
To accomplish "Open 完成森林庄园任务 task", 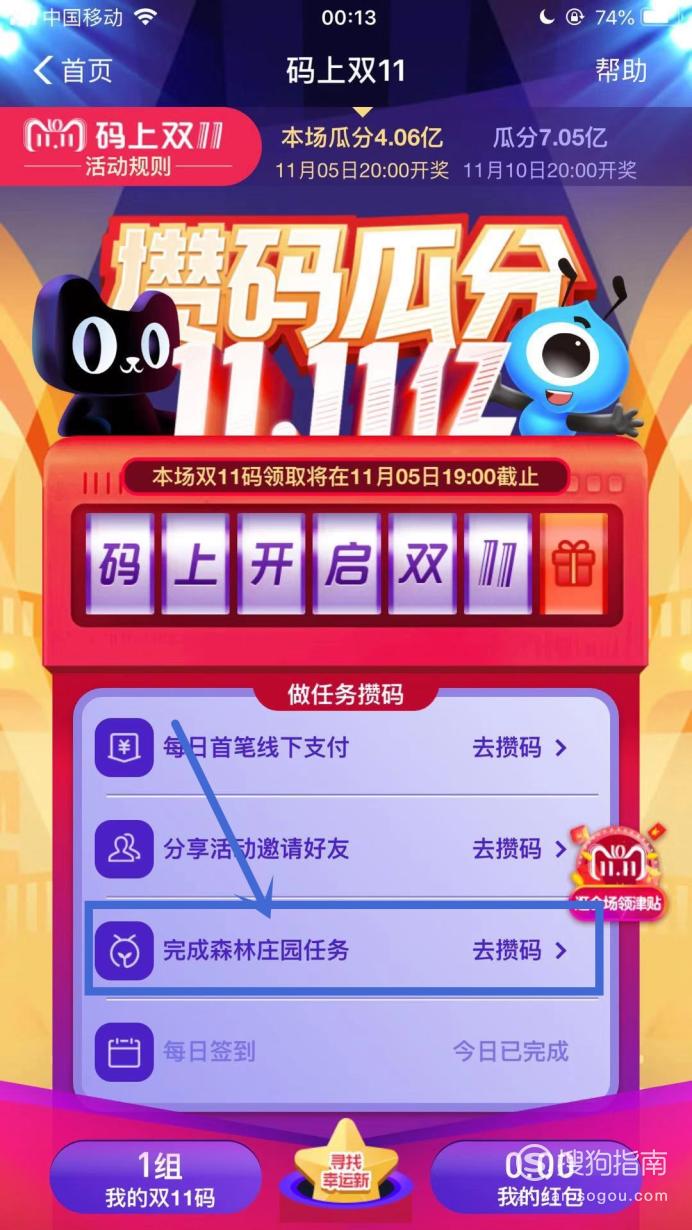I will coord(345,950).
